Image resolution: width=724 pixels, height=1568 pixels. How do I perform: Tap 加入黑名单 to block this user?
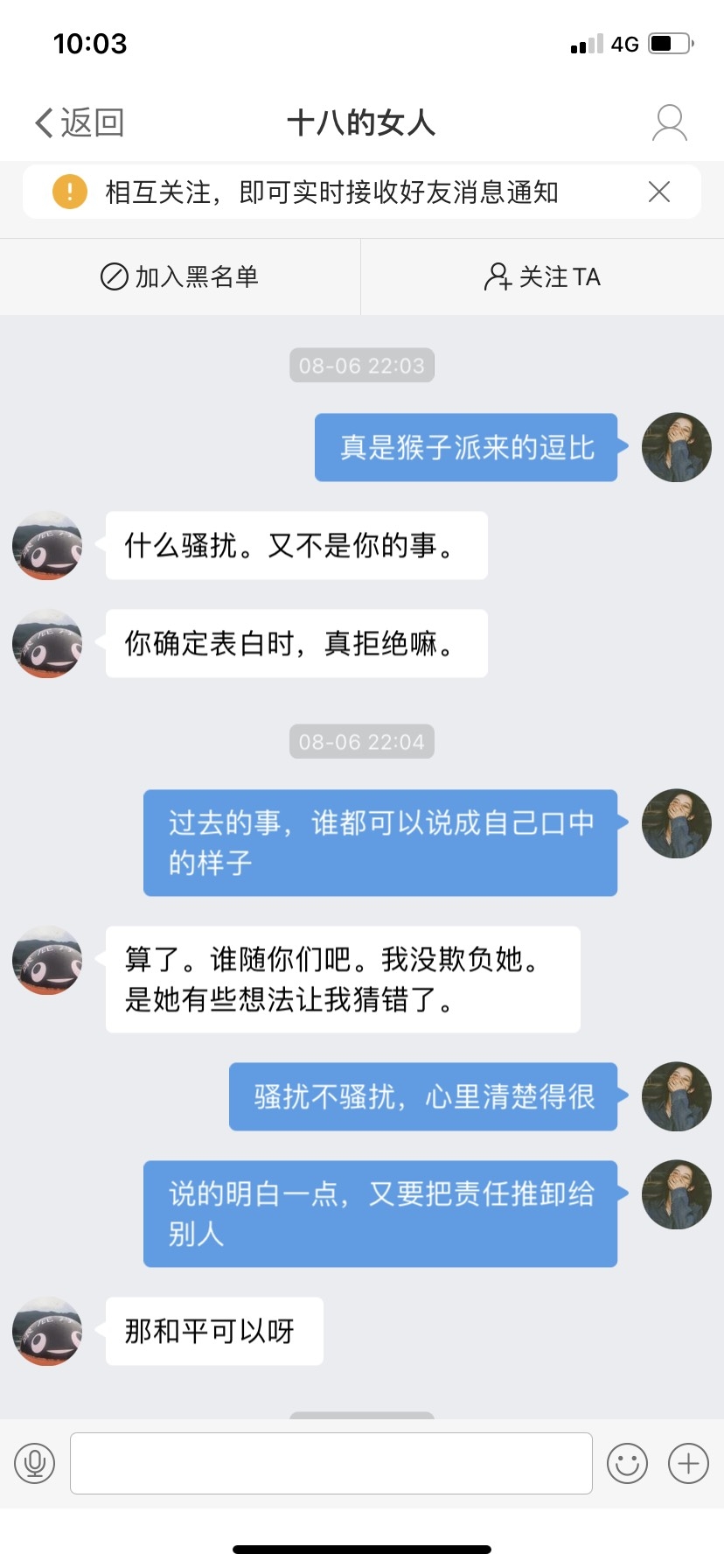(180, 276)
